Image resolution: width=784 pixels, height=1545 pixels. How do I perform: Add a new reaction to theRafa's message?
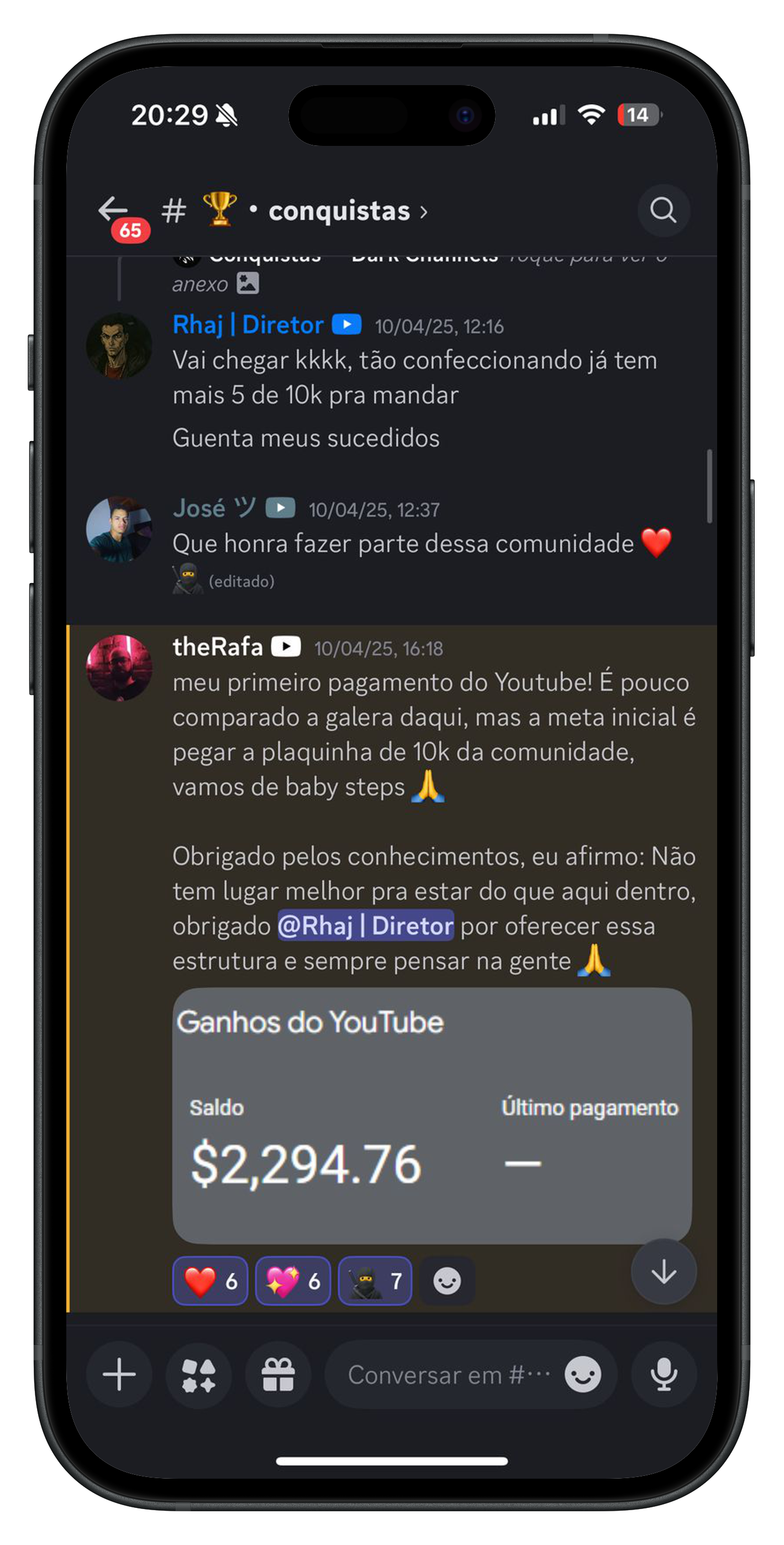(x=447, y=1281)
